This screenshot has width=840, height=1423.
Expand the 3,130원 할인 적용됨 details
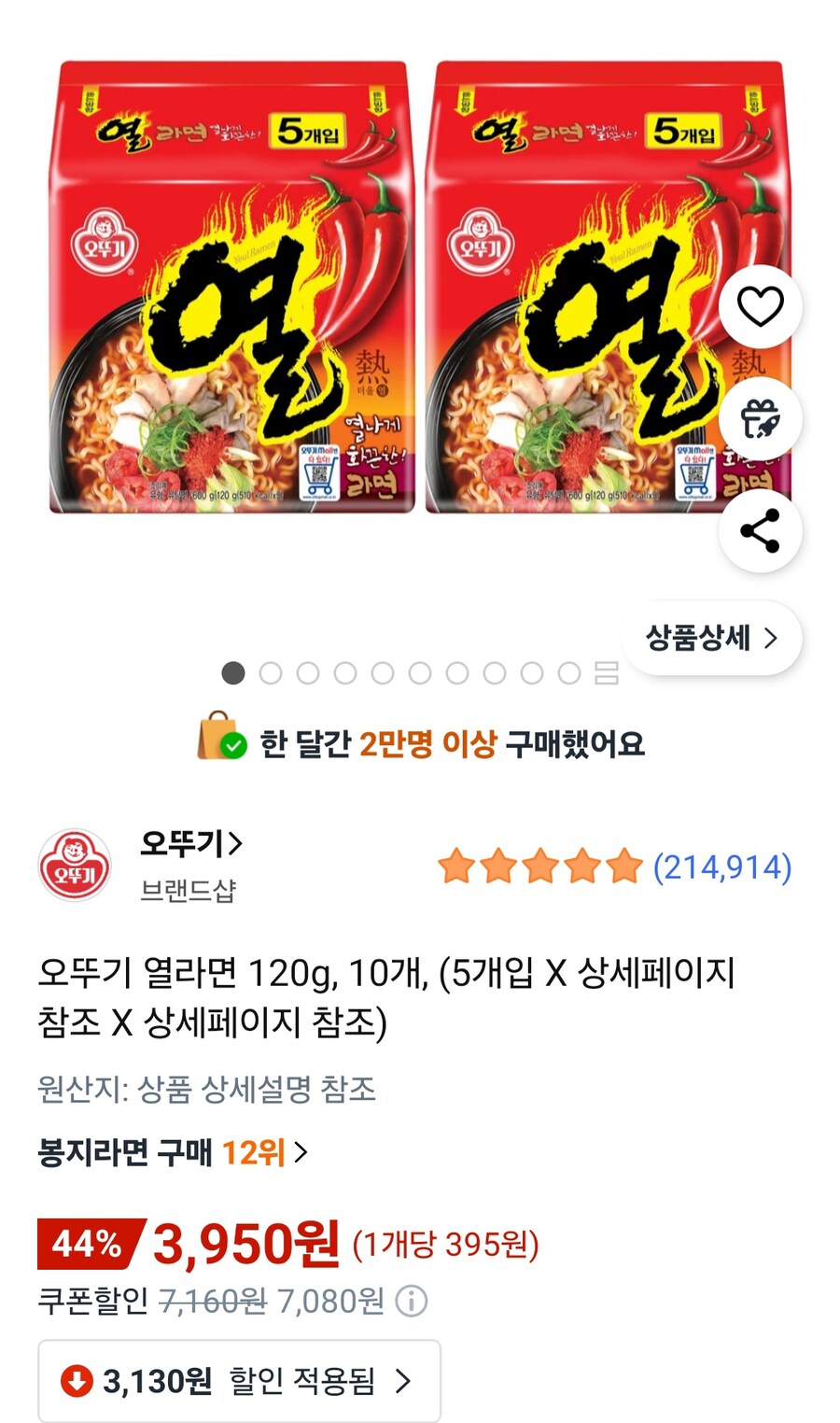tap(238, 1381)
